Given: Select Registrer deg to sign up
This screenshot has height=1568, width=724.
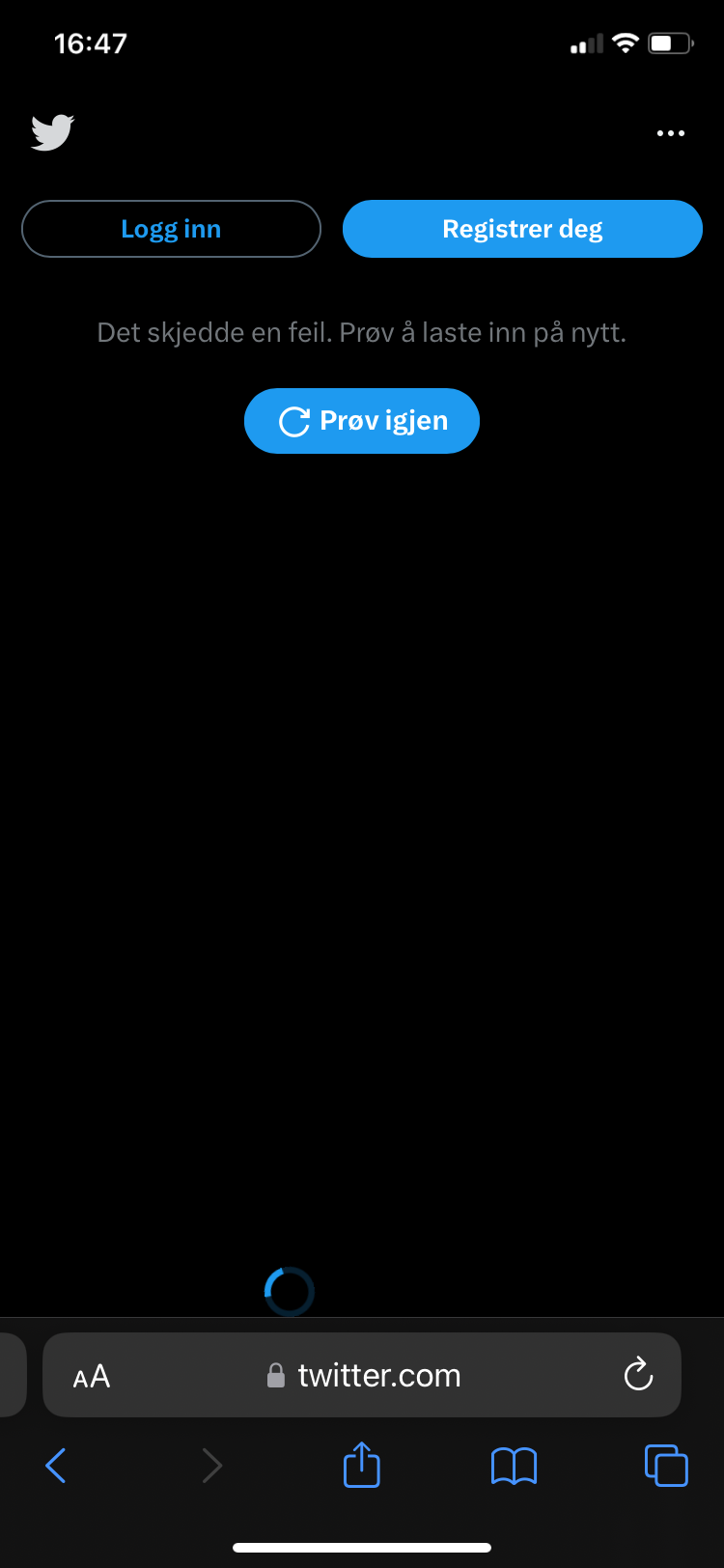Looking at the screenshot, I should point(522,229).
